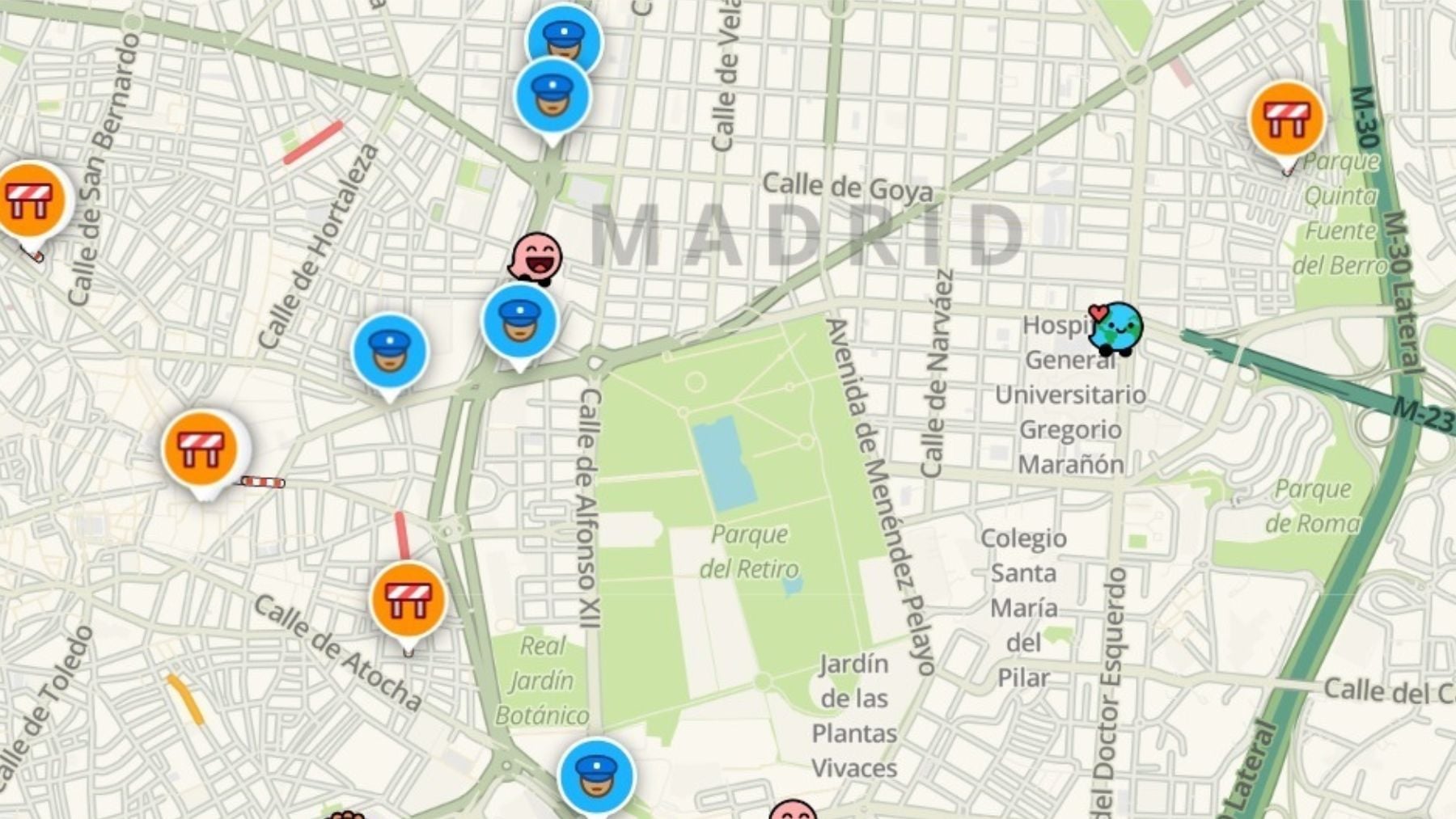This screenshot has width=1456, height=819.
Task: Open road closure pin above Calle de Atocha
Action: click(x=408, y=599)
